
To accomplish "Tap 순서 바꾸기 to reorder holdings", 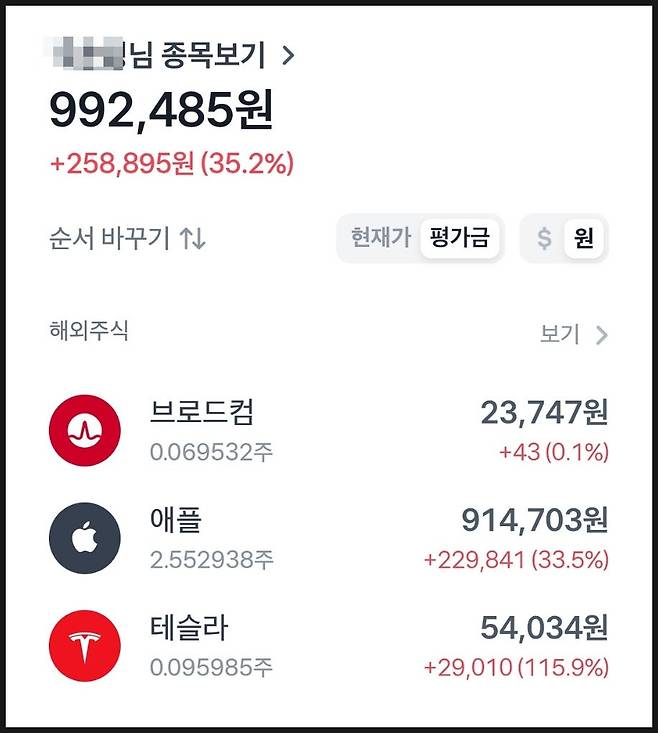I will (127, 239).
